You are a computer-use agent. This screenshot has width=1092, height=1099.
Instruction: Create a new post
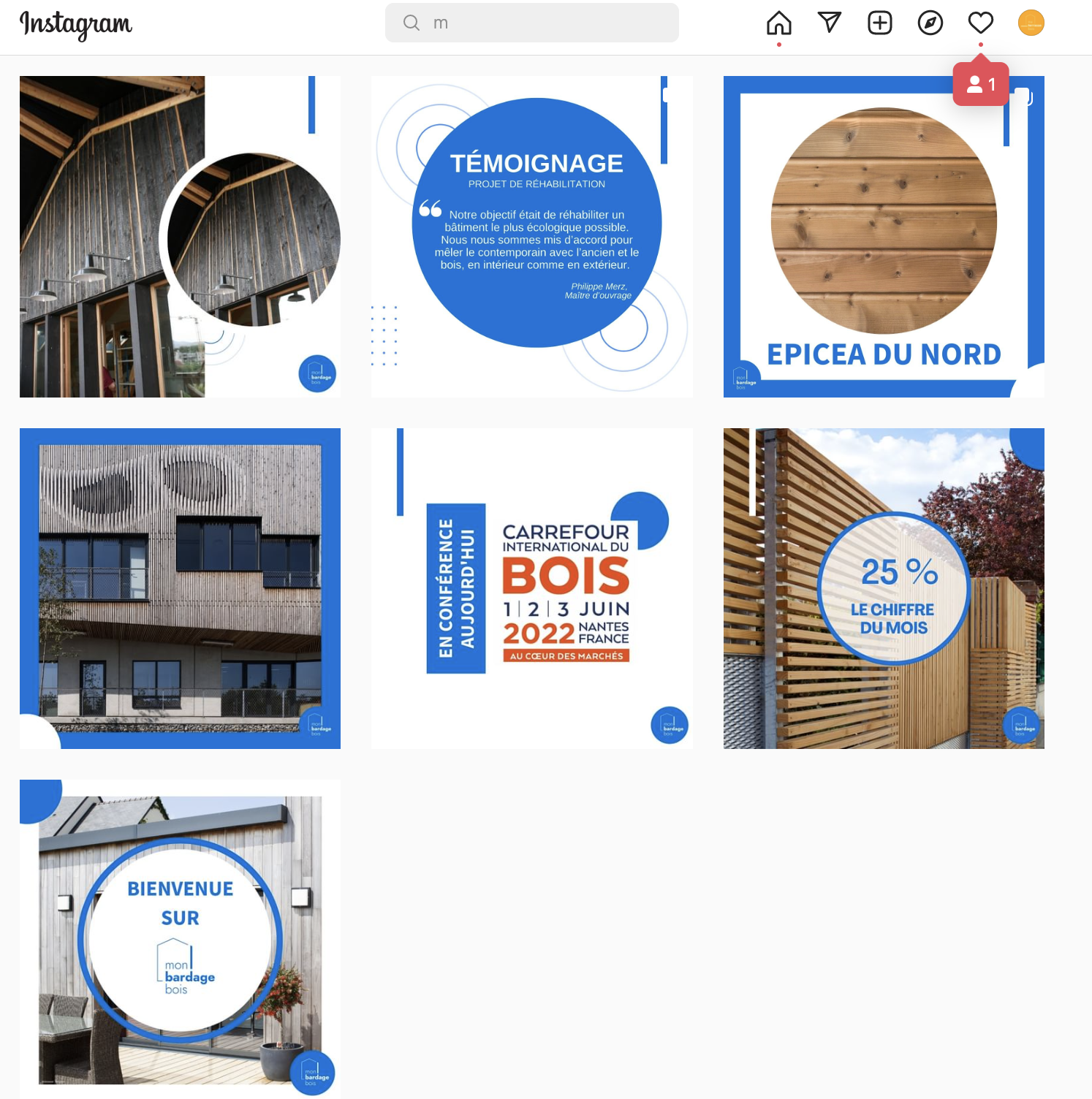tap(879, 23)
